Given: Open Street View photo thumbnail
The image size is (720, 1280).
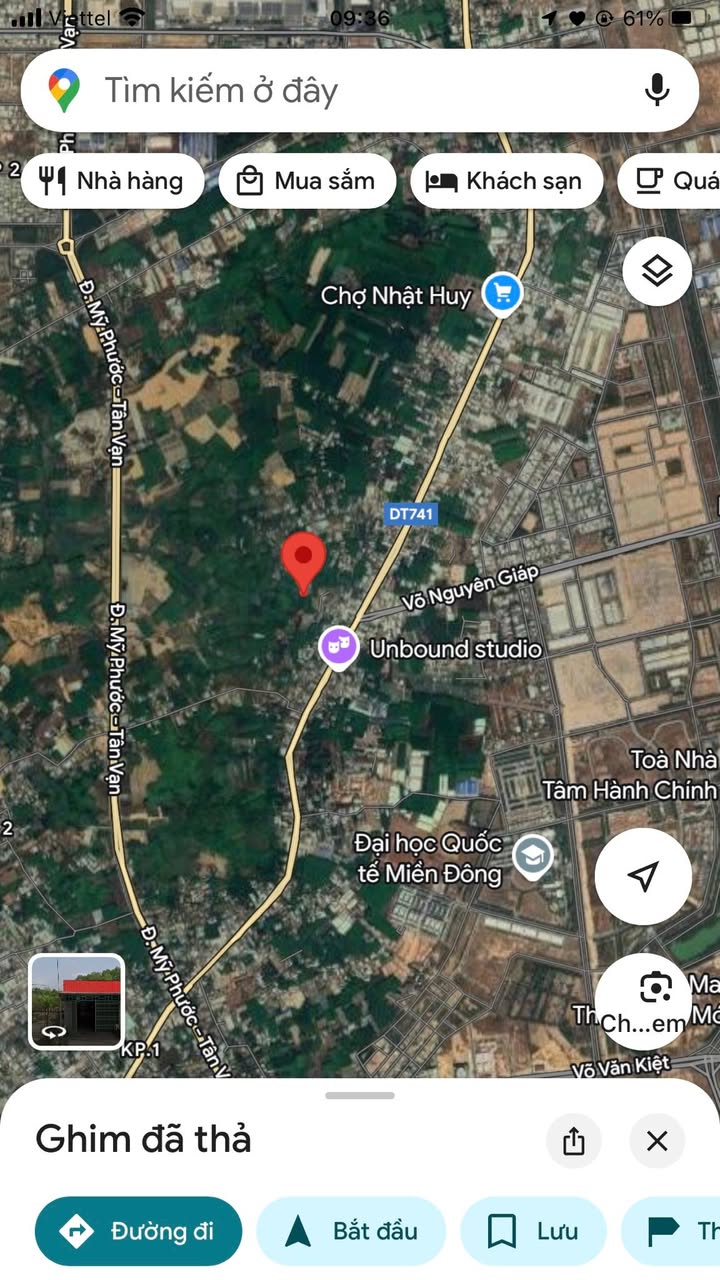Looking at the screenshot, I should 77,1001.
